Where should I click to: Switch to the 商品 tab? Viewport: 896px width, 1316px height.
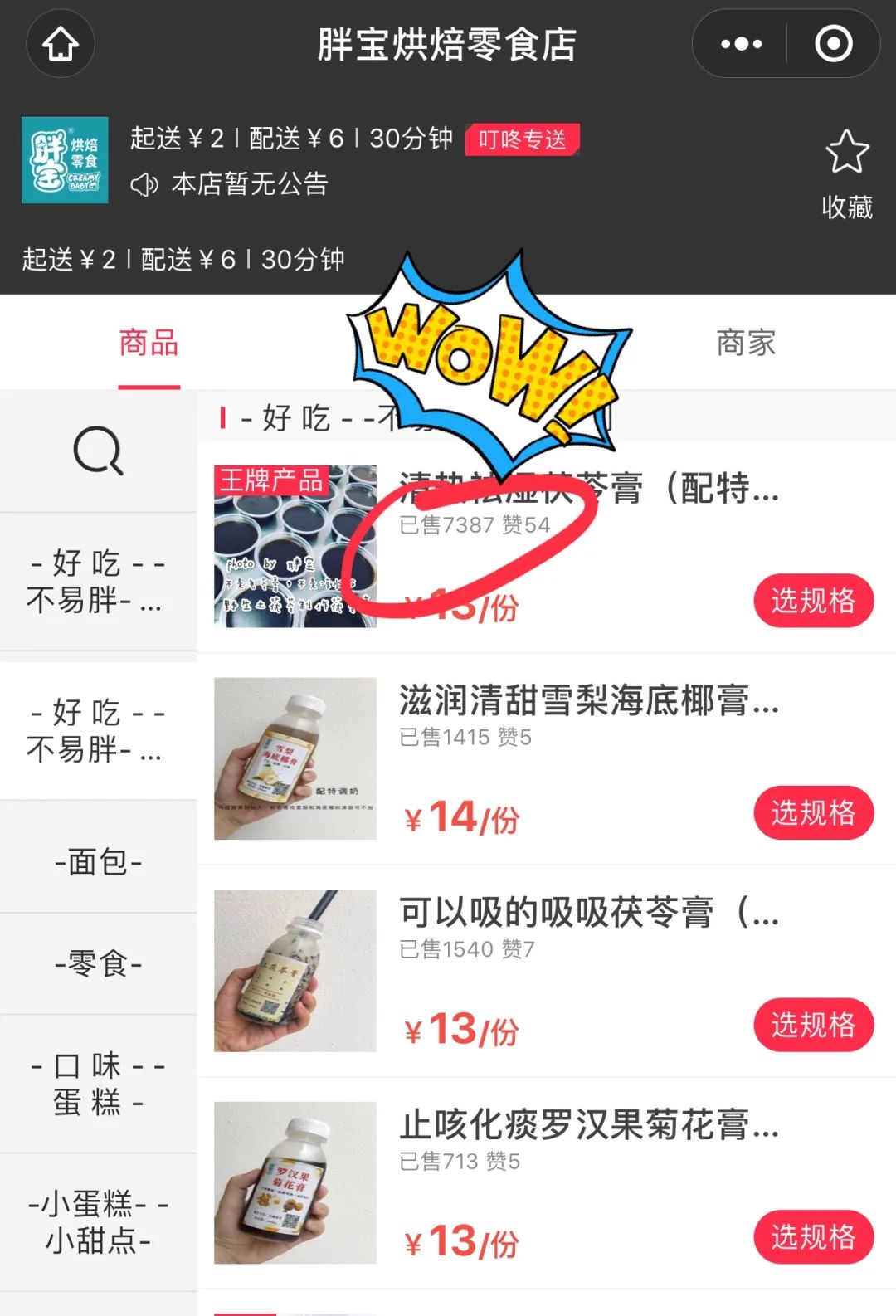click(149, 343)
